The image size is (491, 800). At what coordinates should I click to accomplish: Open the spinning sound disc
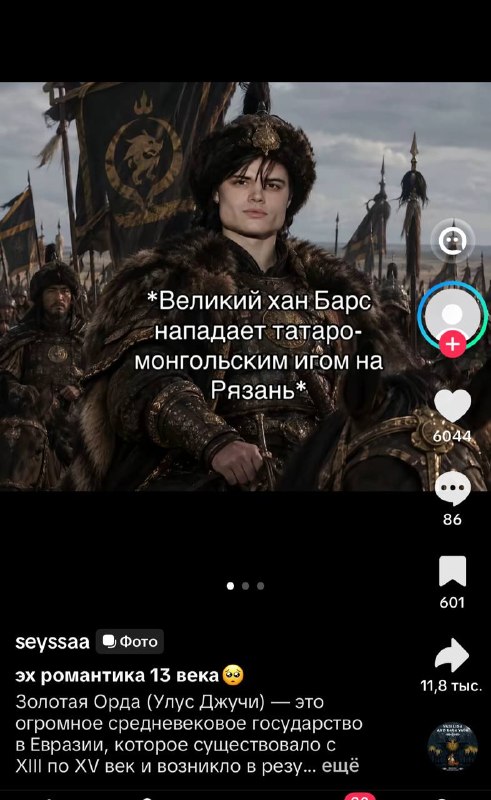point(452,747)
